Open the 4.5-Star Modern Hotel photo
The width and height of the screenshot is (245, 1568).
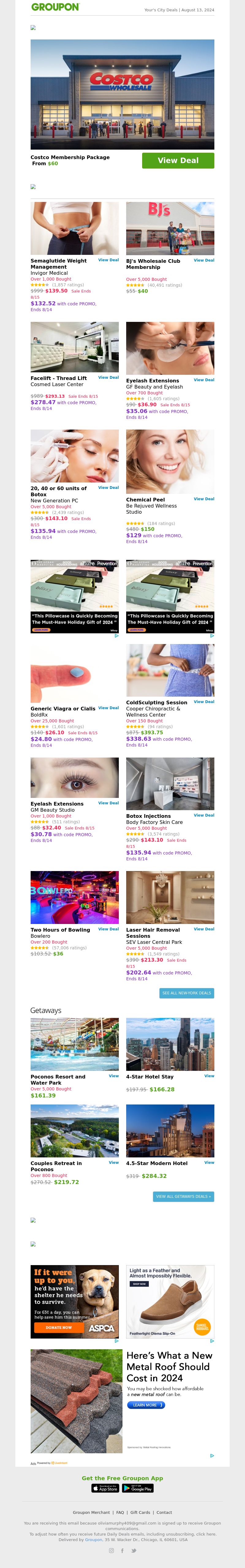click(x=170, y=1130)
